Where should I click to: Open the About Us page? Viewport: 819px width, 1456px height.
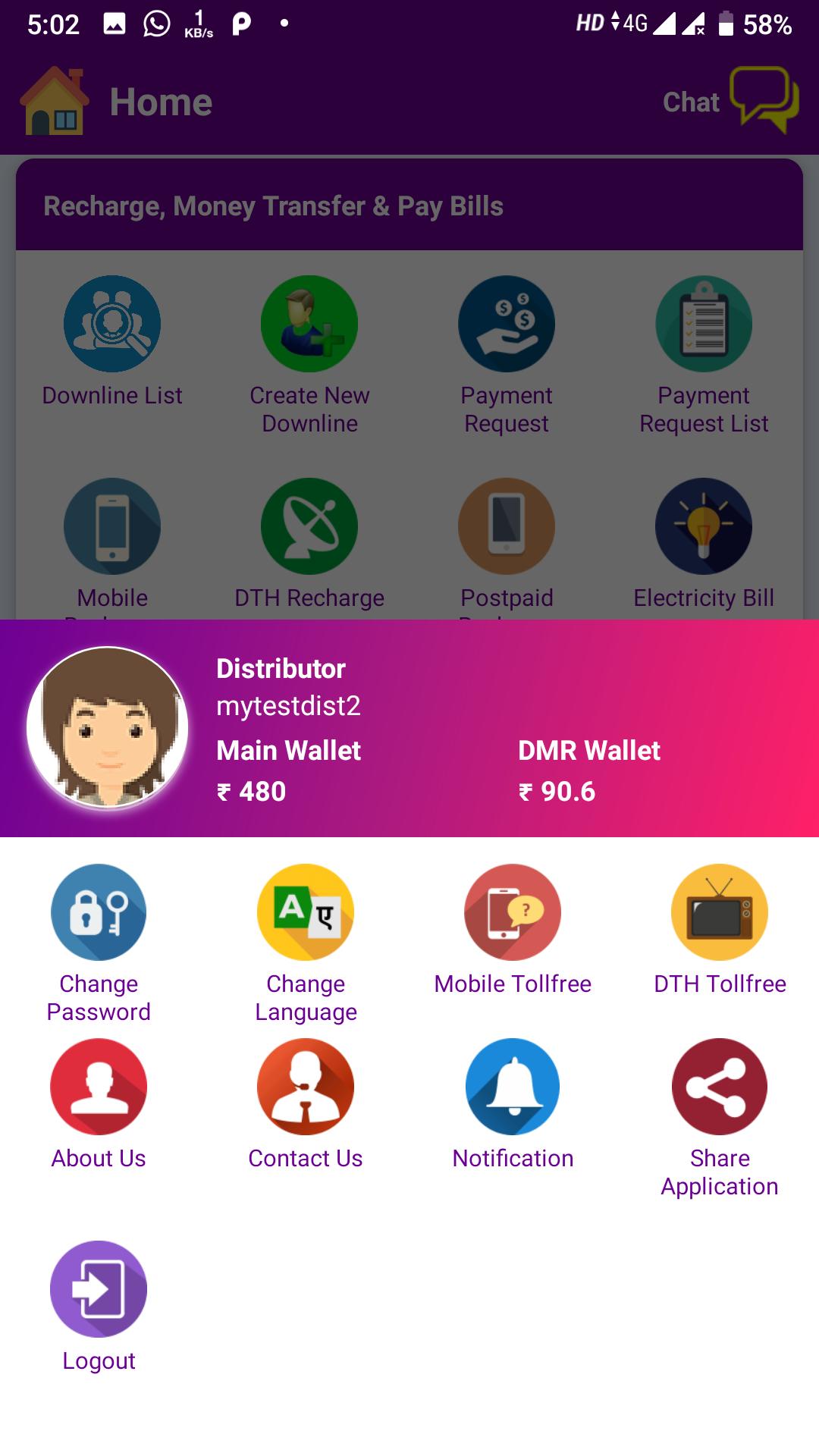[x=99, y=1087]
